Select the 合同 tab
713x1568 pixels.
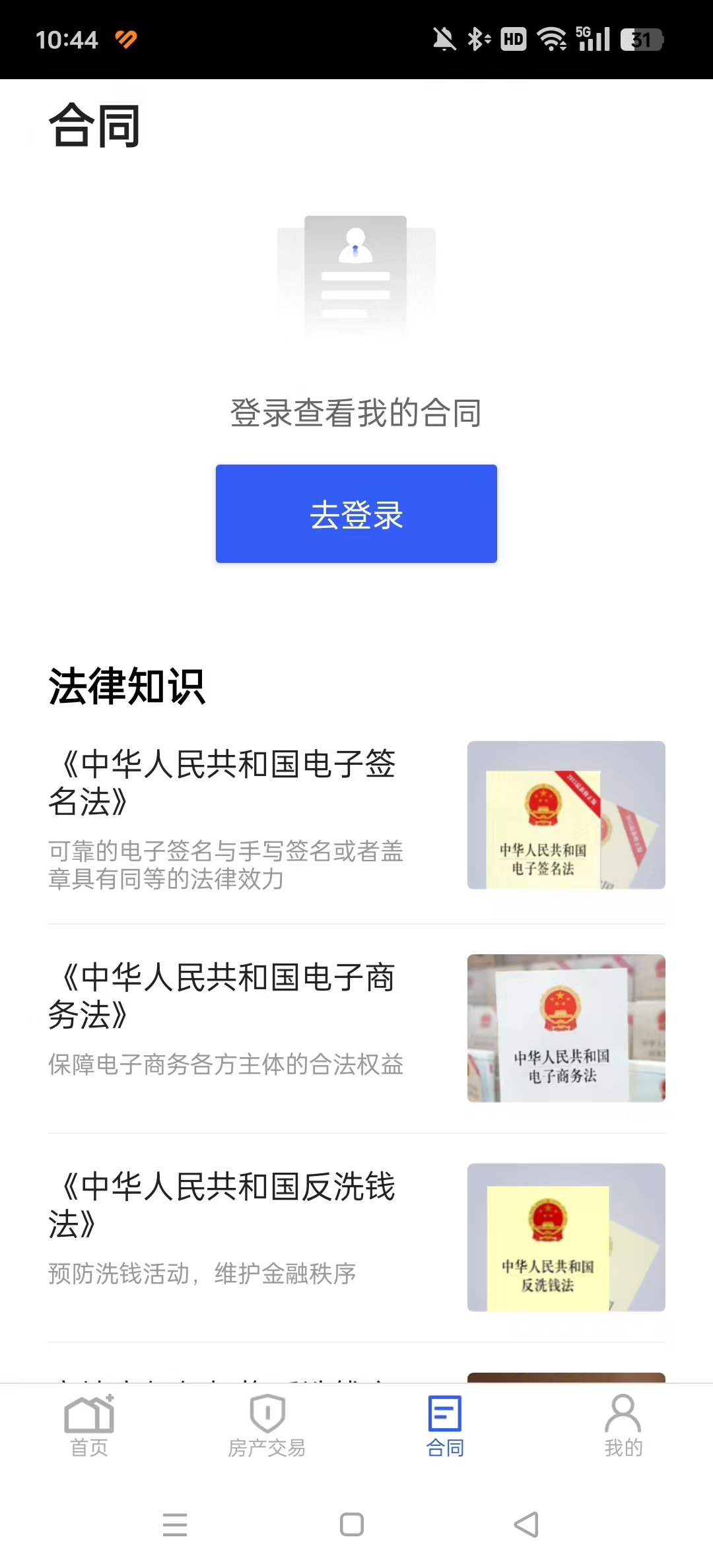[445, 1426]
